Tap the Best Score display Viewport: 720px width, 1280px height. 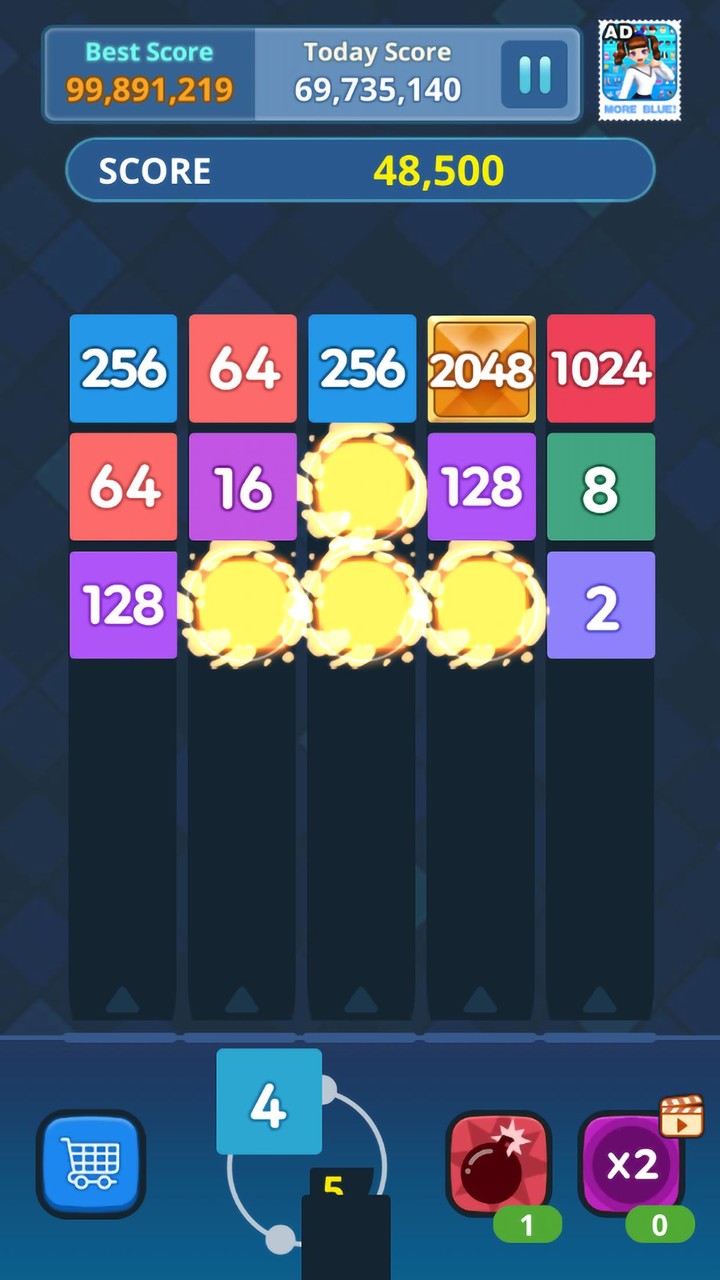click(148, 72)
